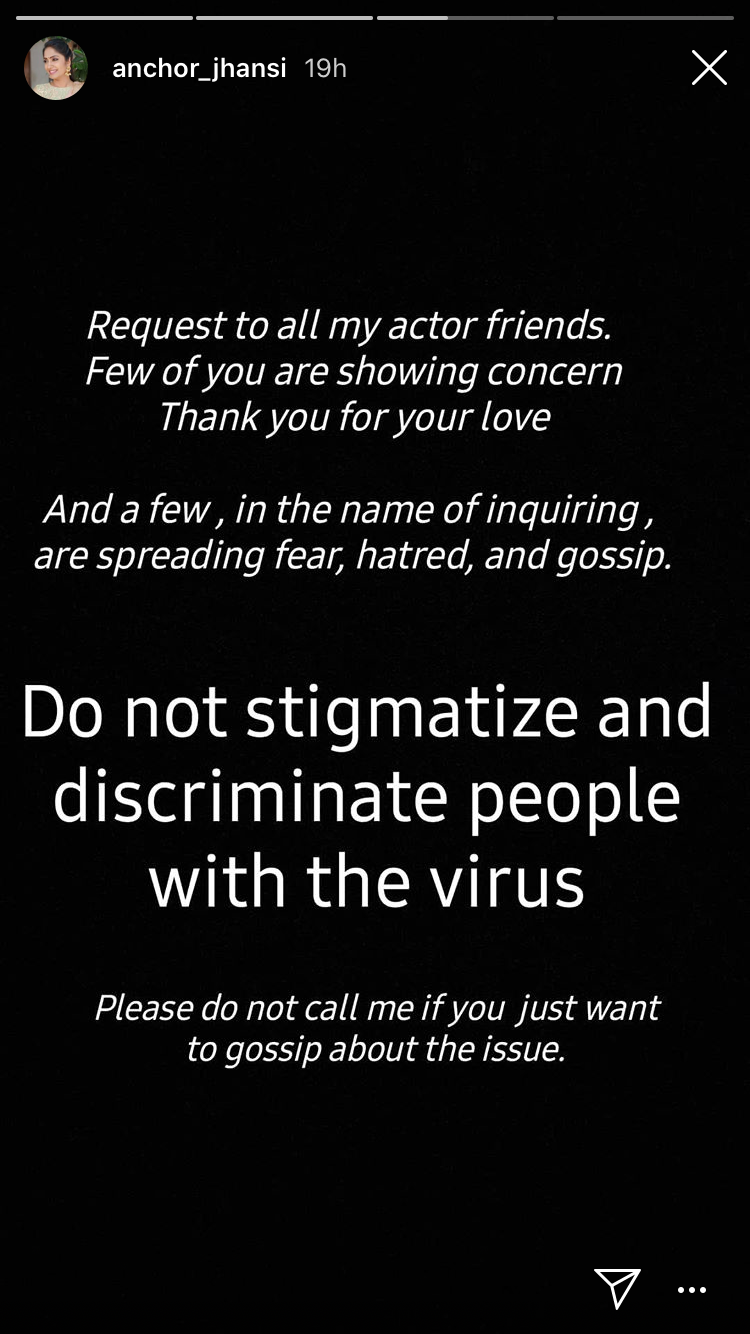Tap the anchor_jhansi username
The height and width of the screenshot is (1334, 750).
coord(199,68)
